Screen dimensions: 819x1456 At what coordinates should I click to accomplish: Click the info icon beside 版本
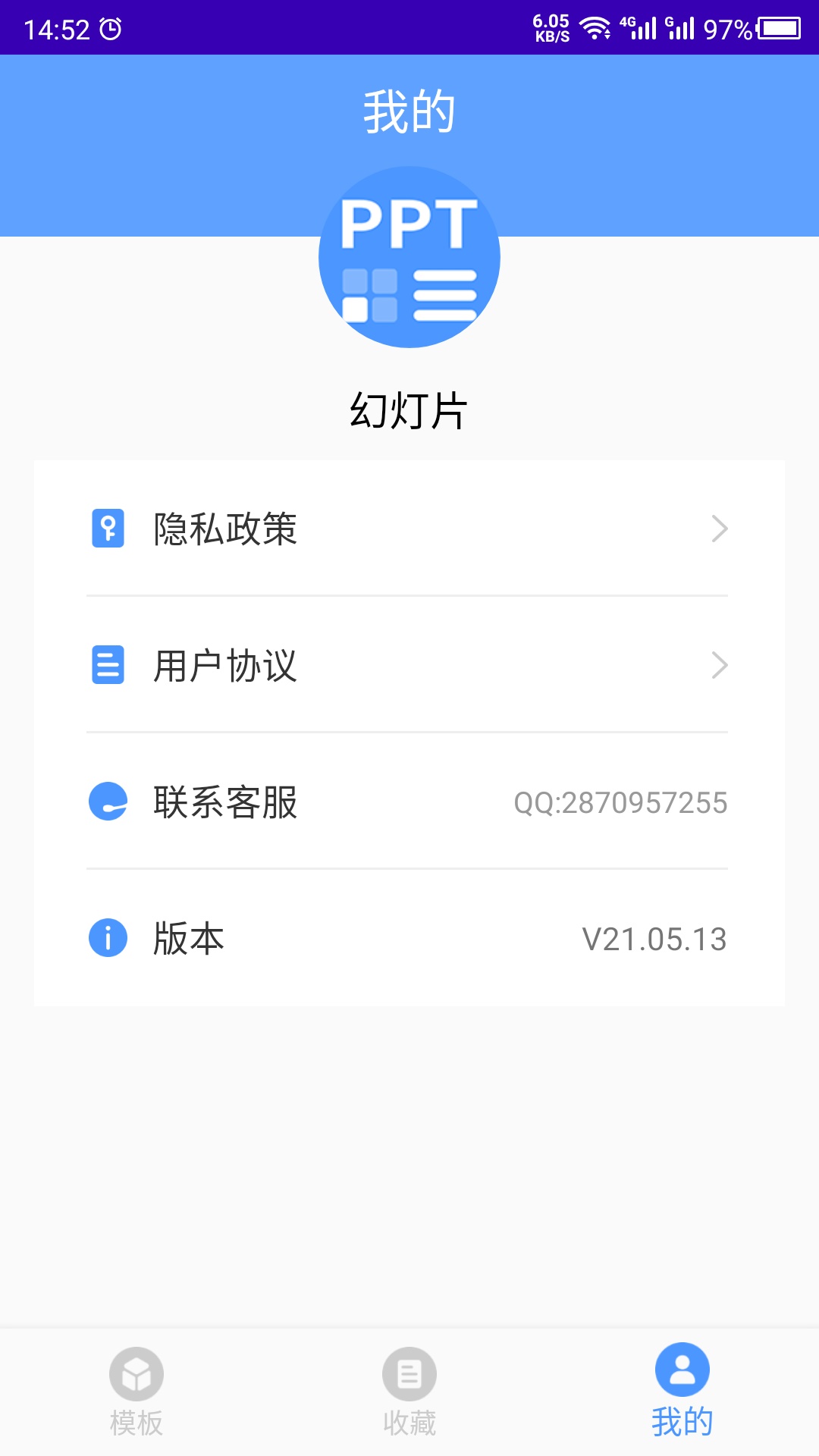pos(108,939)
